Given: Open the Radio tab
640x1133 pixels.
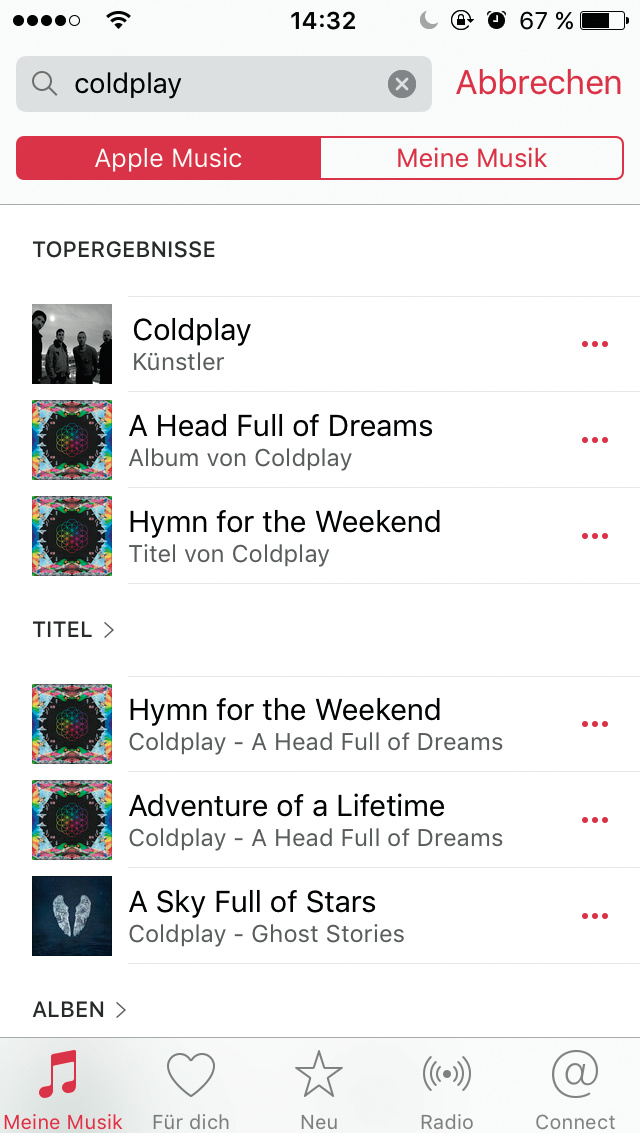Looking at the screenshot, I should pyautogui.click(x=446, y=1088).
